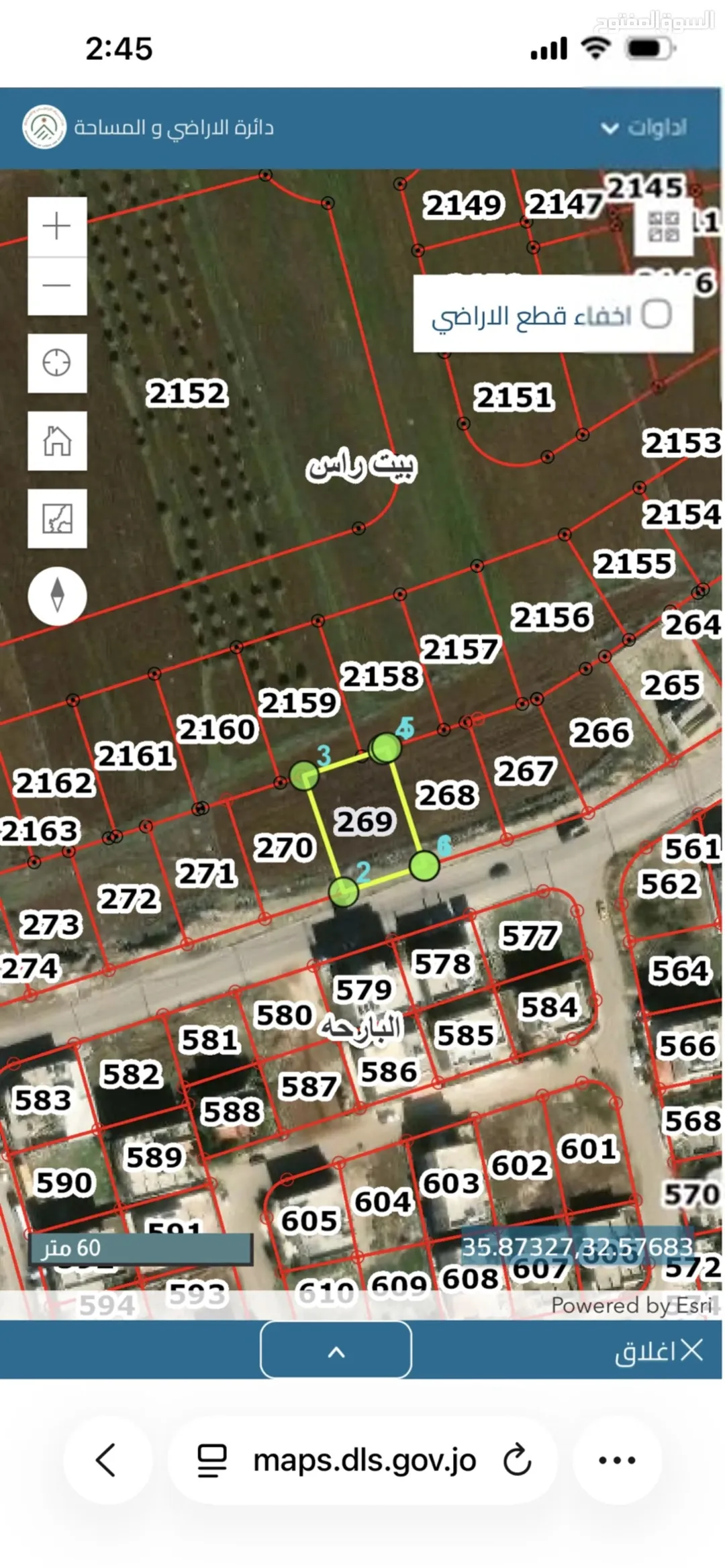Return map to home extent
The width and height of the screenshot is (725, 1568).
click(x=57, y=441)
